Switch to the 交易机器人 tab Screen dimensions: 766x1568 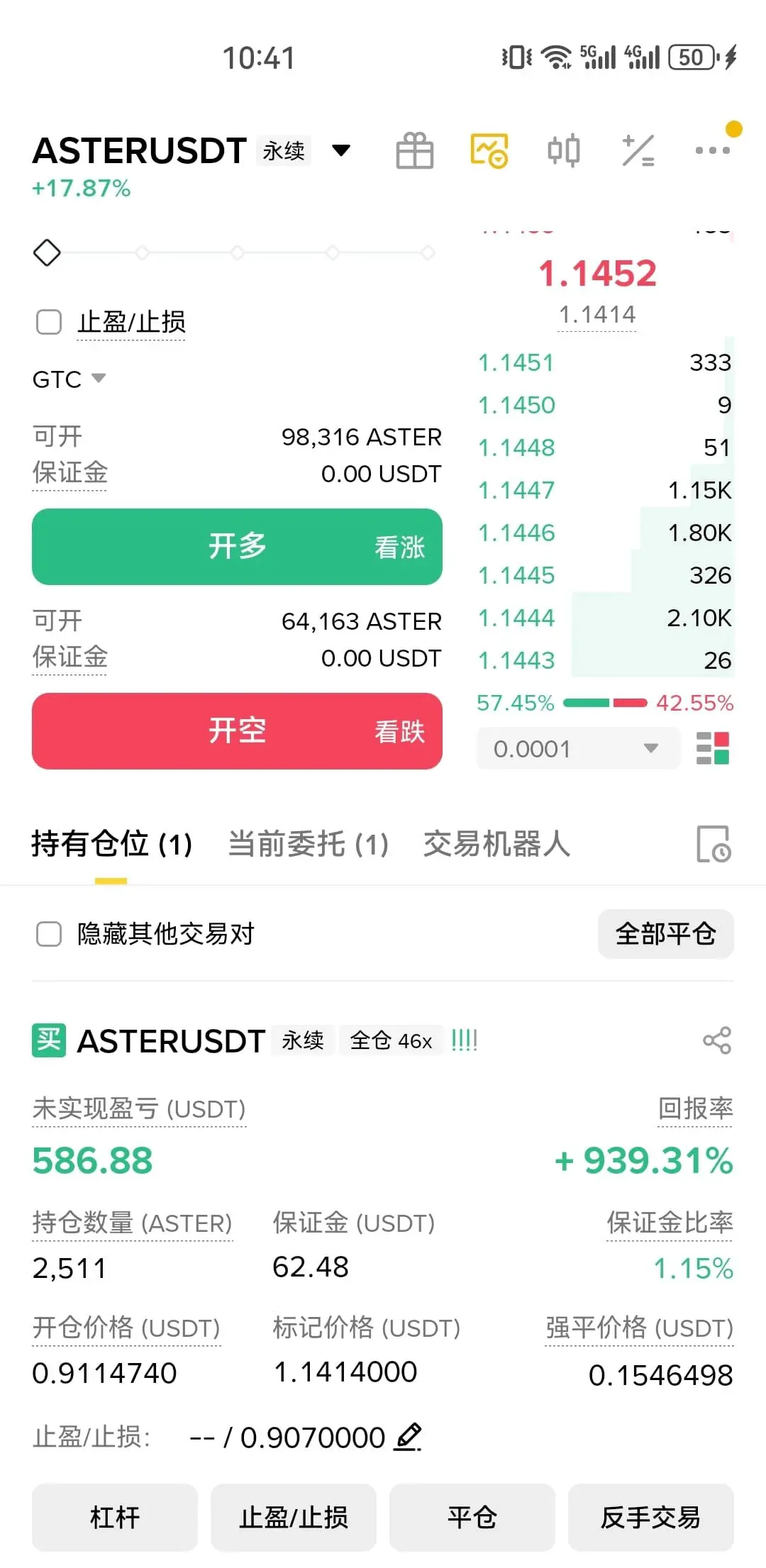[x=496, y=845]
